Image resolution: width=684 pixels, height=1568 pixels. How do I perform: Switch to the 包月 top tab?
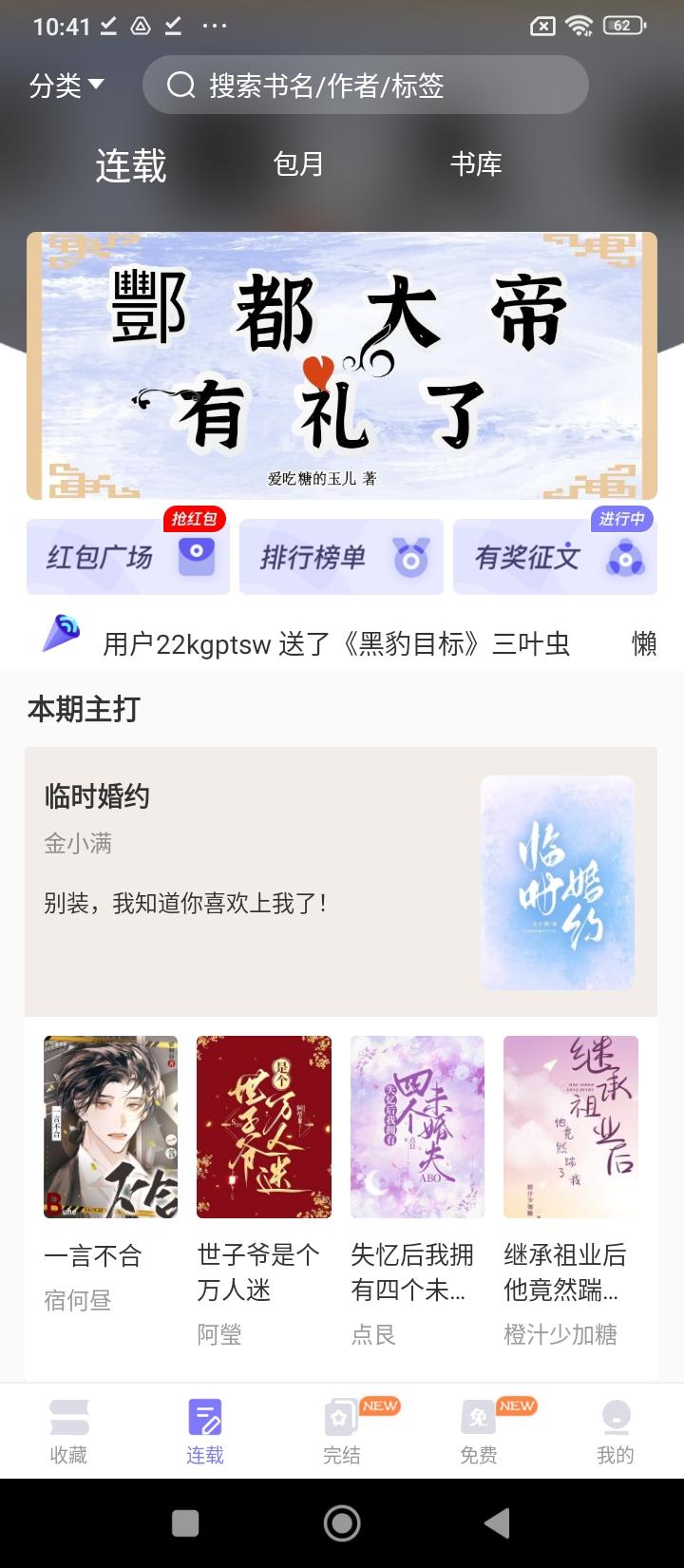tap(298, 164)
